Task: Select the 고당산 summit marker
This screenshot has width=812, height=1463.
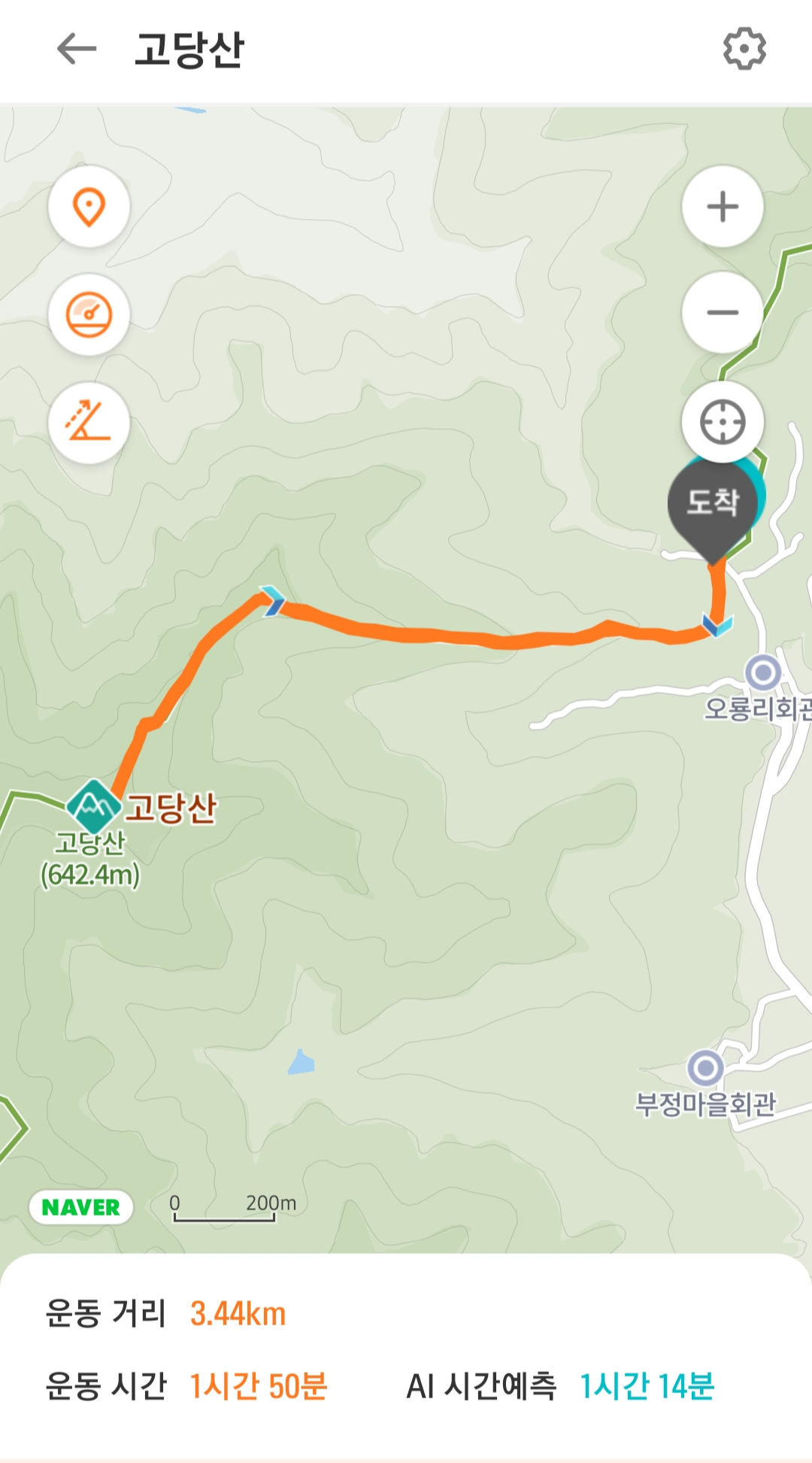Action: pos(94,807)
